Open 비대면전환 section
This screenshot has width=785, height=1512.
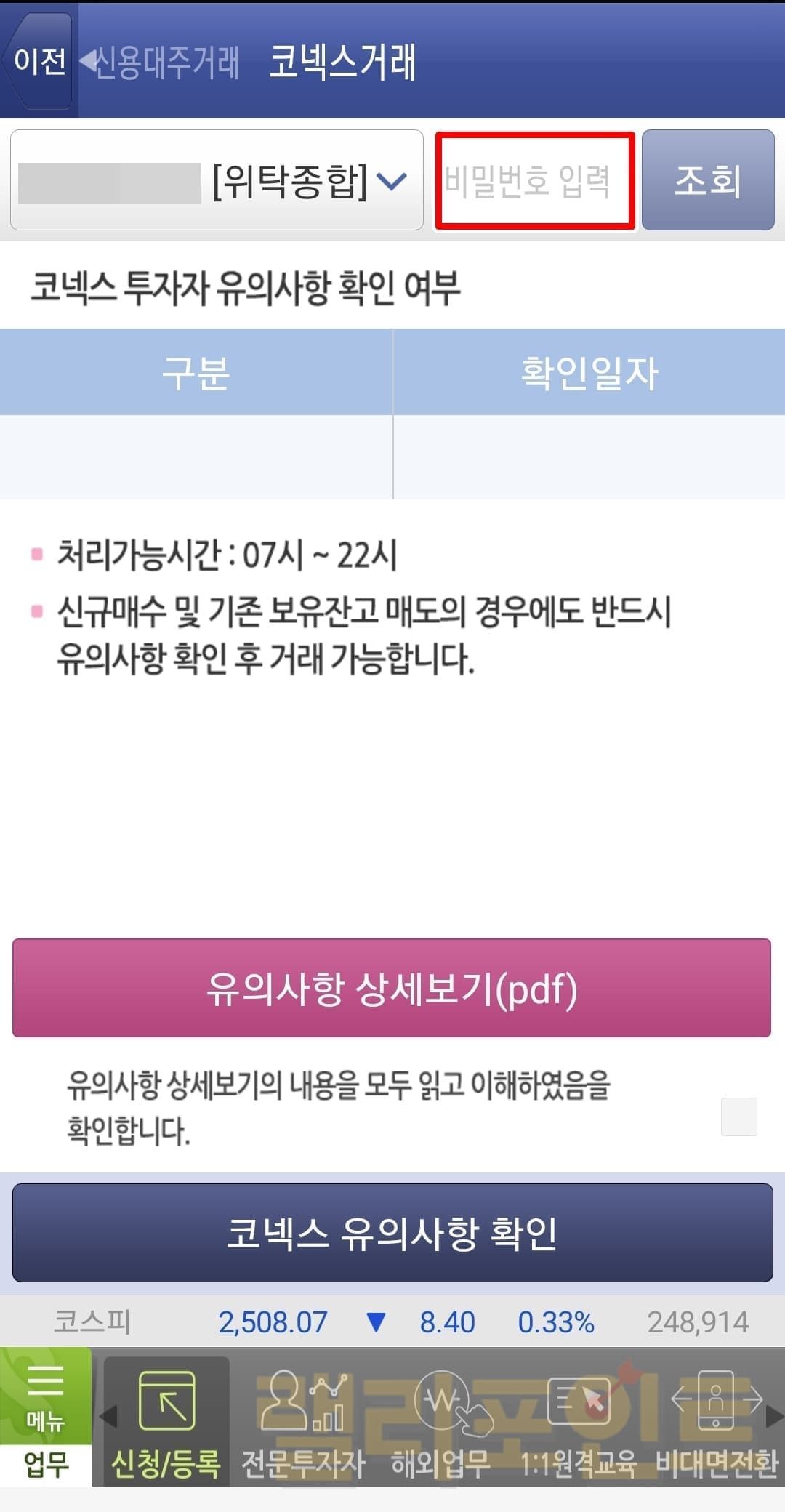pos(716,1419)
